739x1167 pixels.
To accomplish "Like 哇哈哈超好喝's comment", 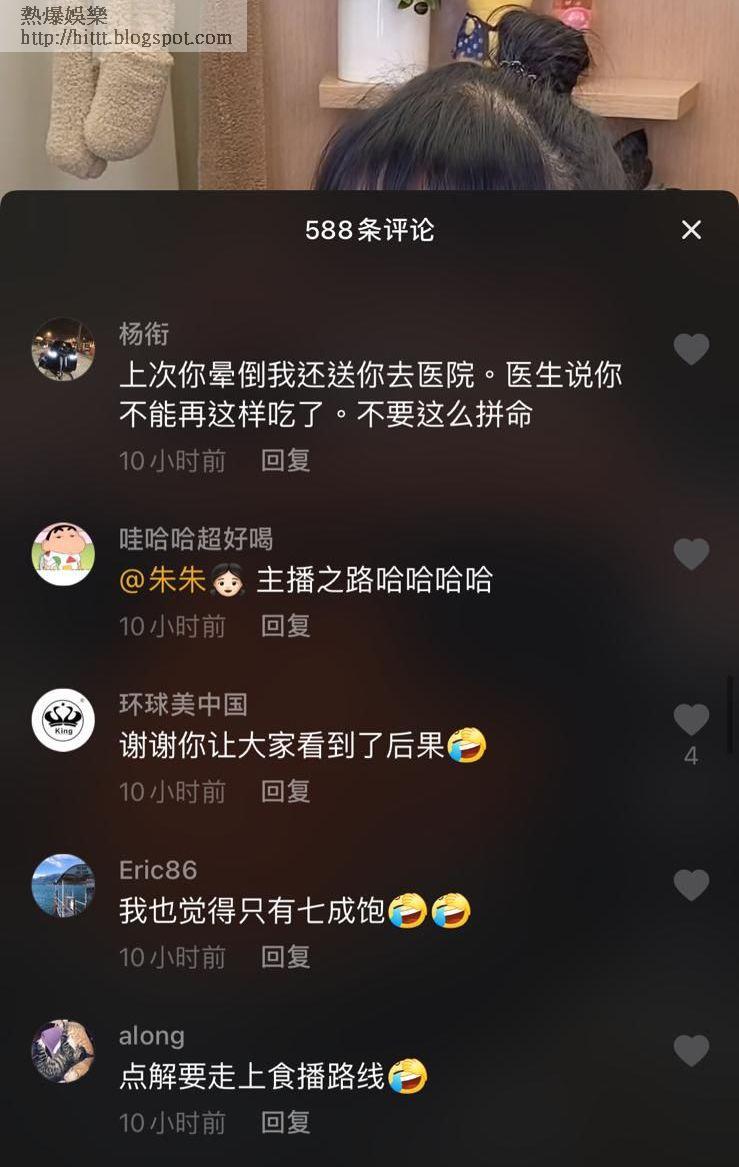I will (691, 554).
